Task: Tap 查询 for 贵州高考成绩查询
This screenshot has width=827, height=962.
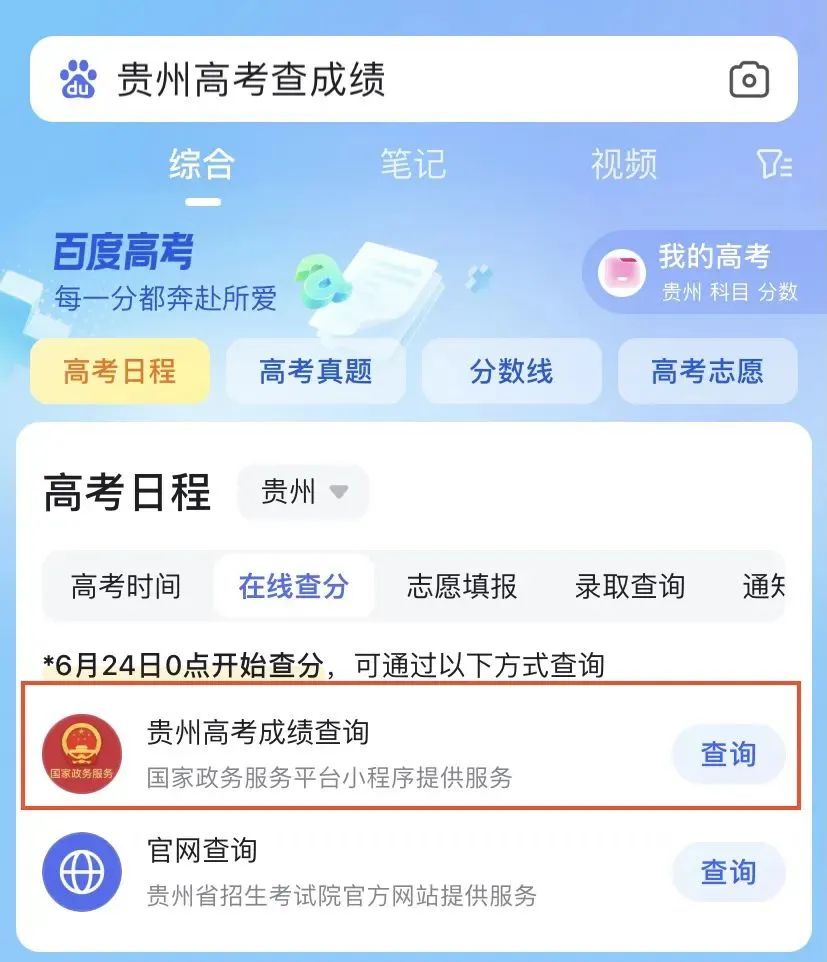Action: (x=728, y=754)
